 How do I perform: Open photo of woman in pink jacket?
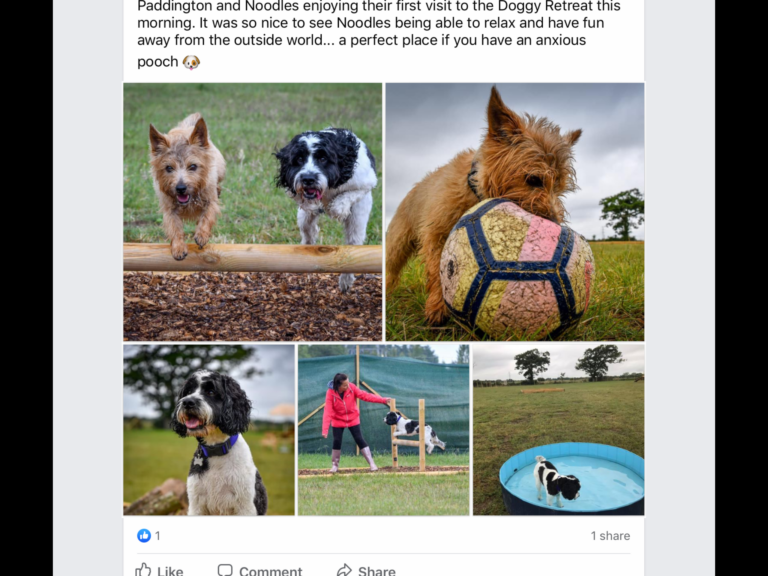[x=383, y=429]
